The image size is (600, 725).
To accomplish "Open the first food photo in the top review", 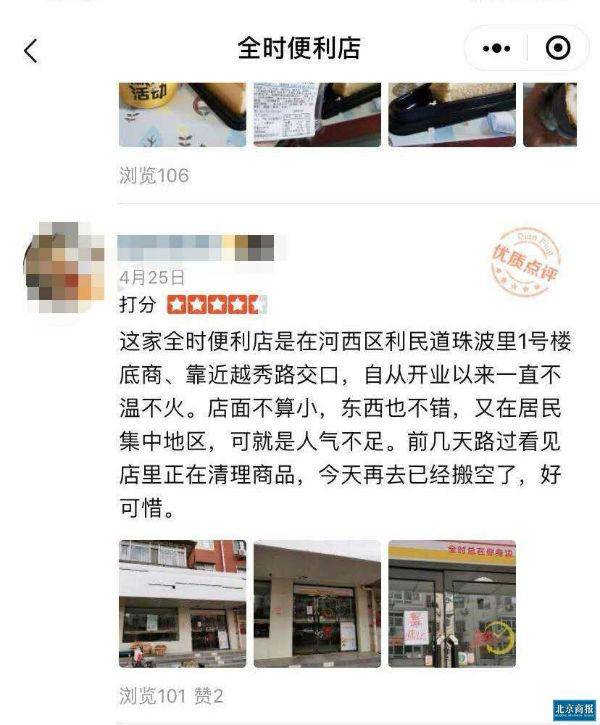I will pyautogui.click(x=182, y=113).
